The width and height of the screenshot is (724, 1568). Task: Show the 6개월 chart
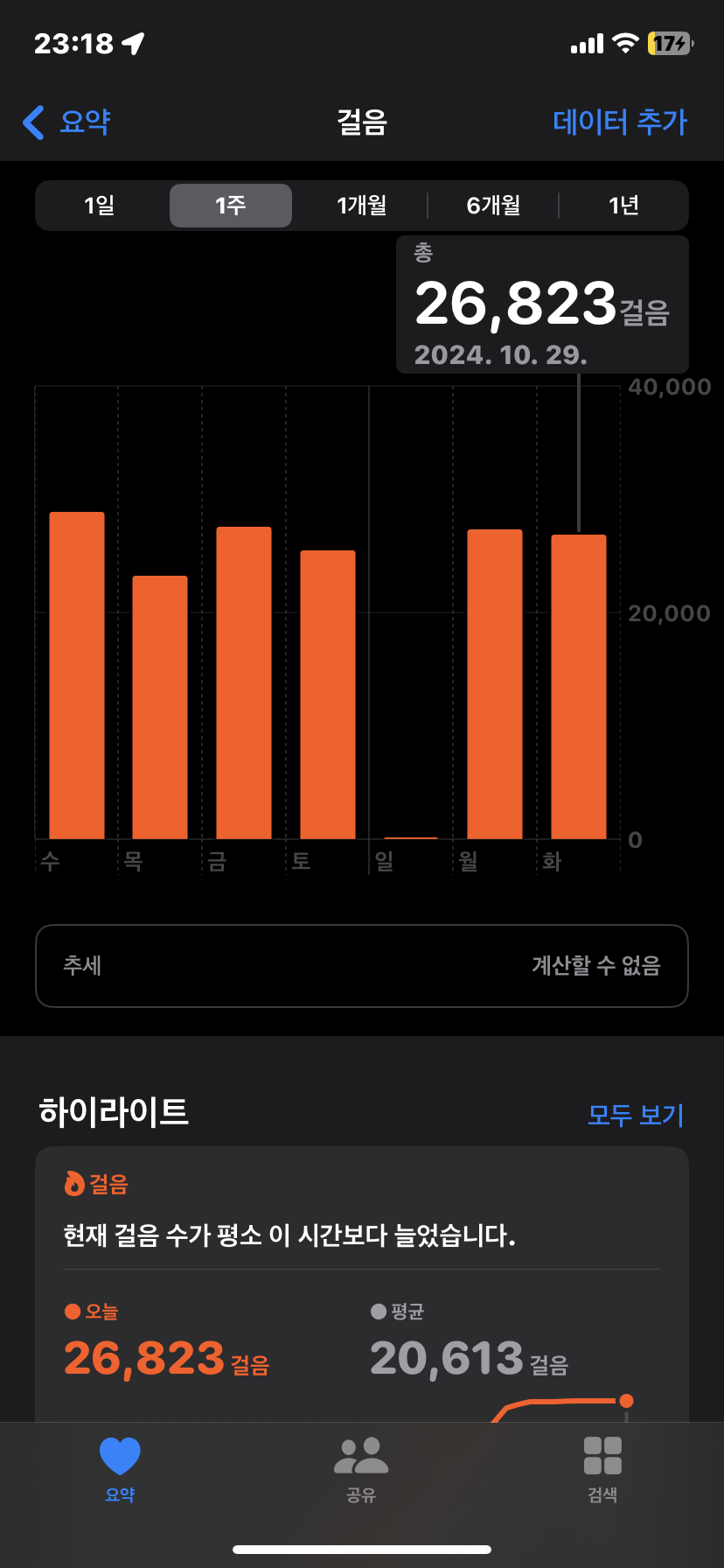(493, 206)
